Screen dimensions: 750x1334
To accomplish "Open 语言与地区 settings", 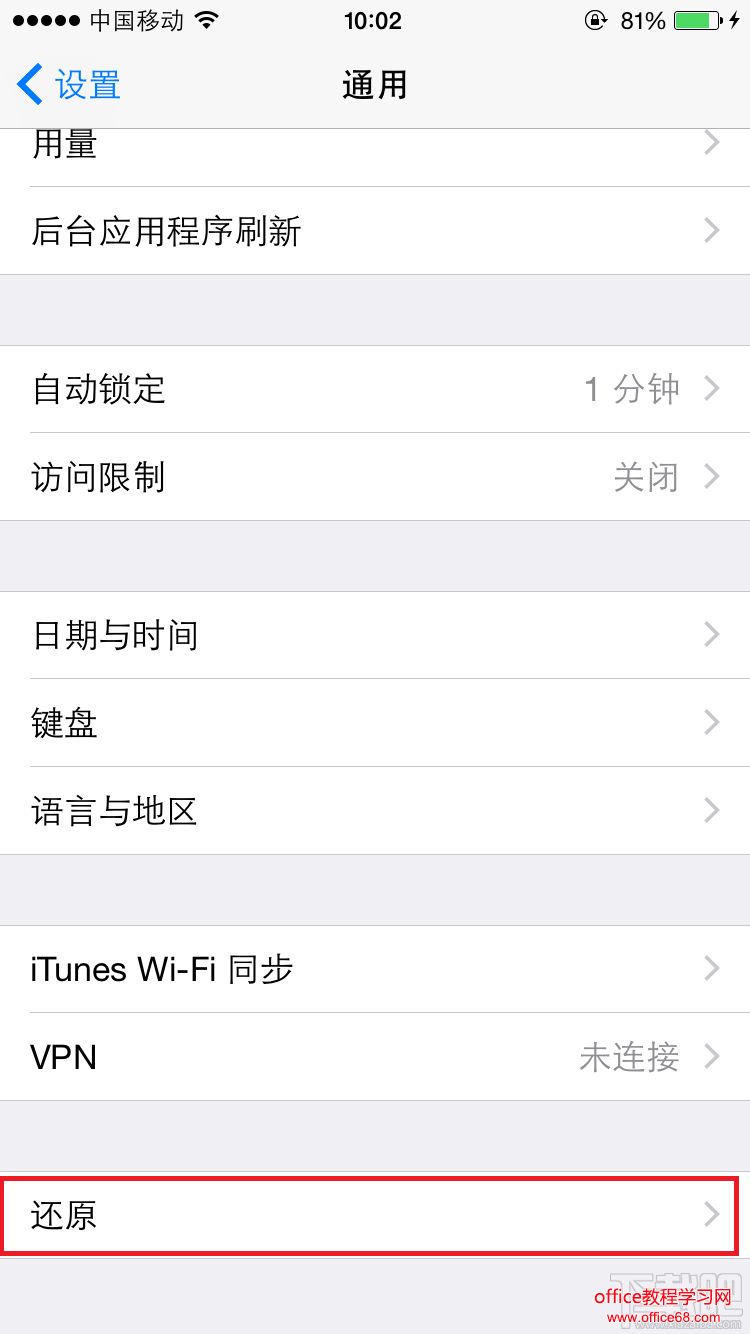I will pyautogui.click(x=375, y=810).
